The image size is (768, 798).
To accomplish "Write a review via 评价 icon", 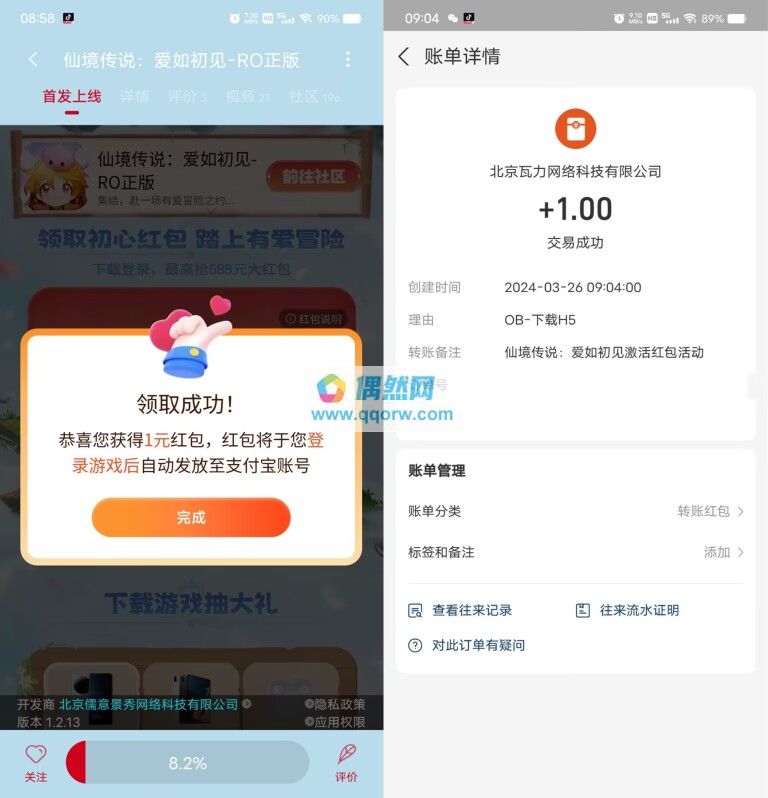I will [x=346, y=762].
